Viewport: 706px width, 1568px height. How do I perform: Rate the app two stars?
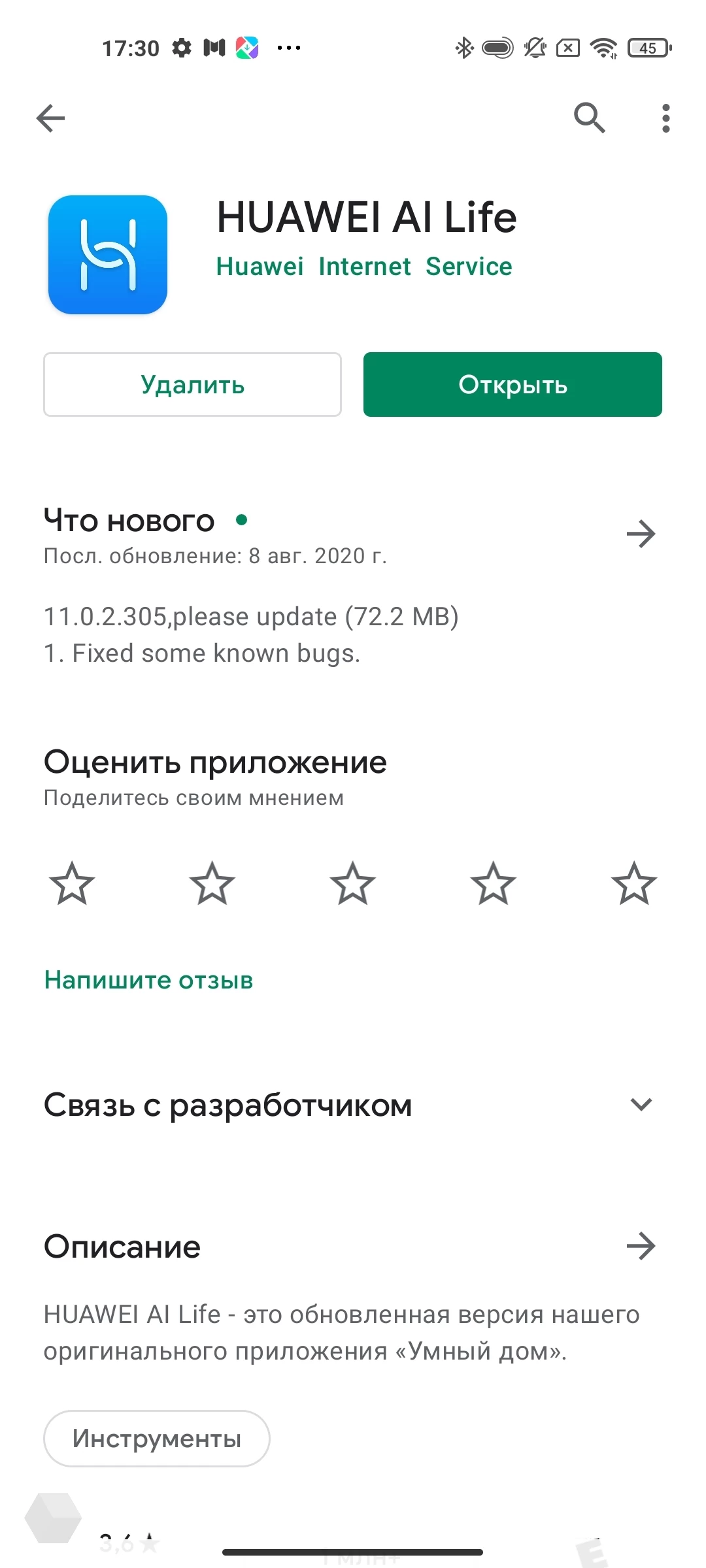click(x=212, y=883)
